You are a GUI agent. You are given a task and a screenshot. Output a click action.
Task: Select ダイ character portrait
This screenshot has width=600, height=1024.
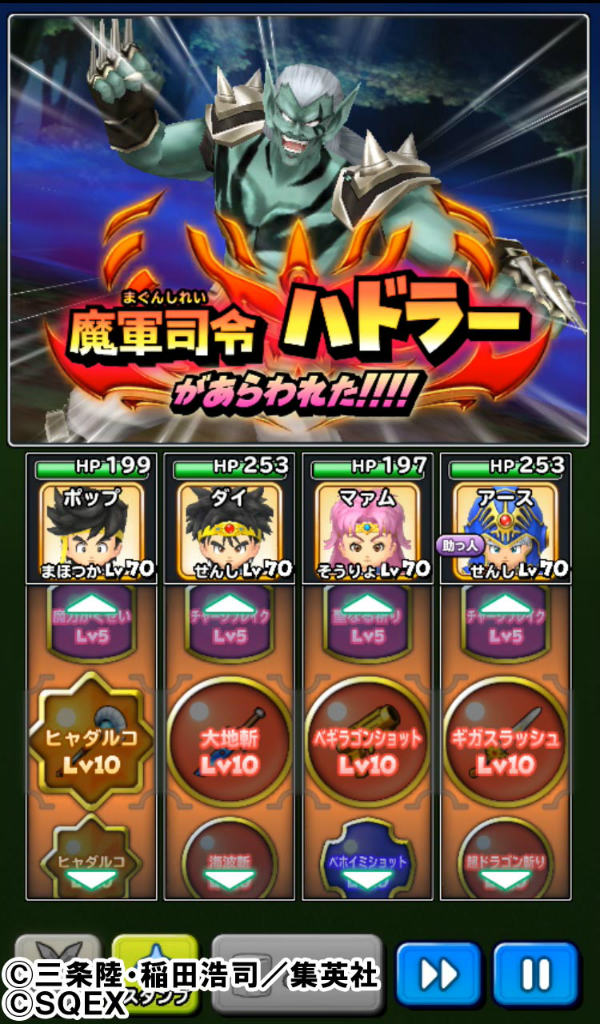pos(229,531)
